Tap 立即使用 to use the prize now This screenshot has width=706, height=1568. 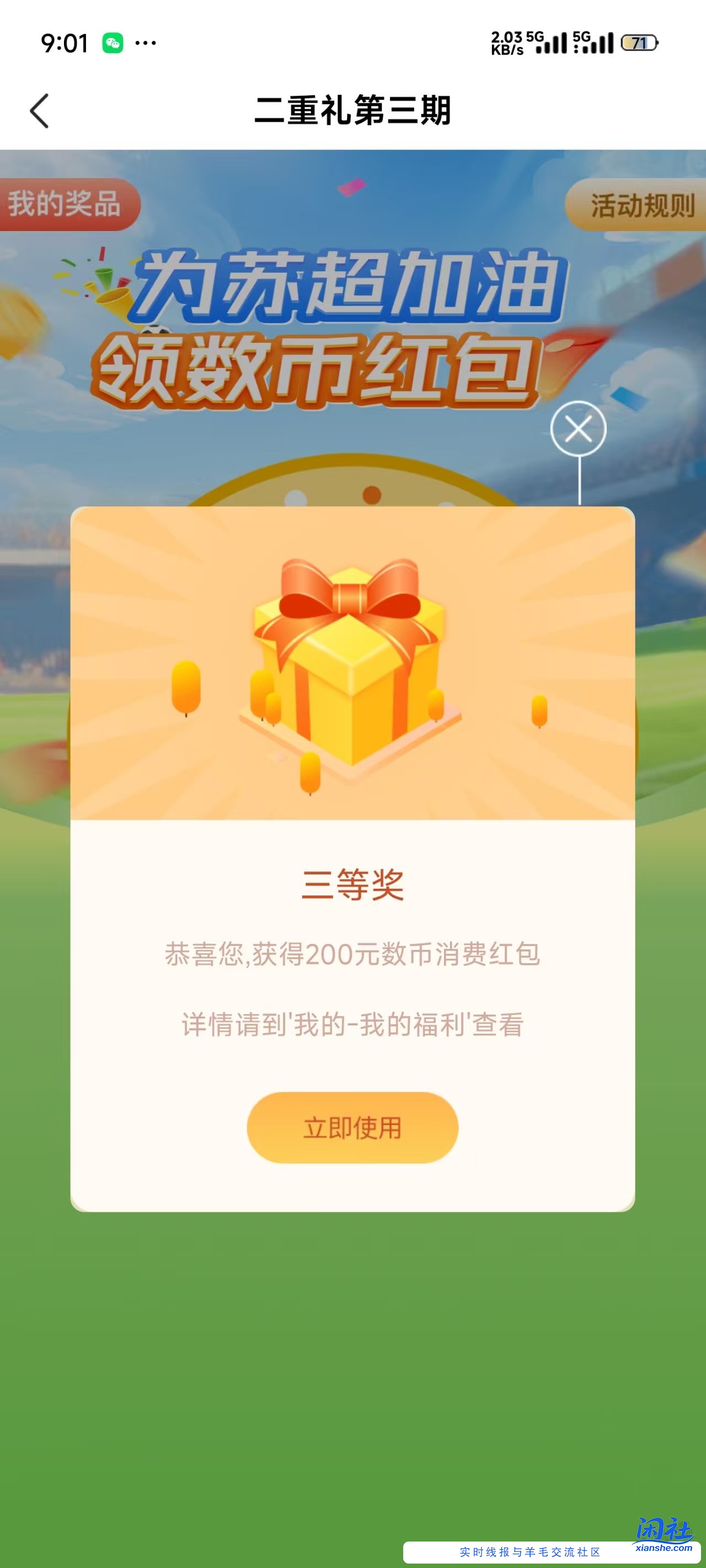[354, 1127]
